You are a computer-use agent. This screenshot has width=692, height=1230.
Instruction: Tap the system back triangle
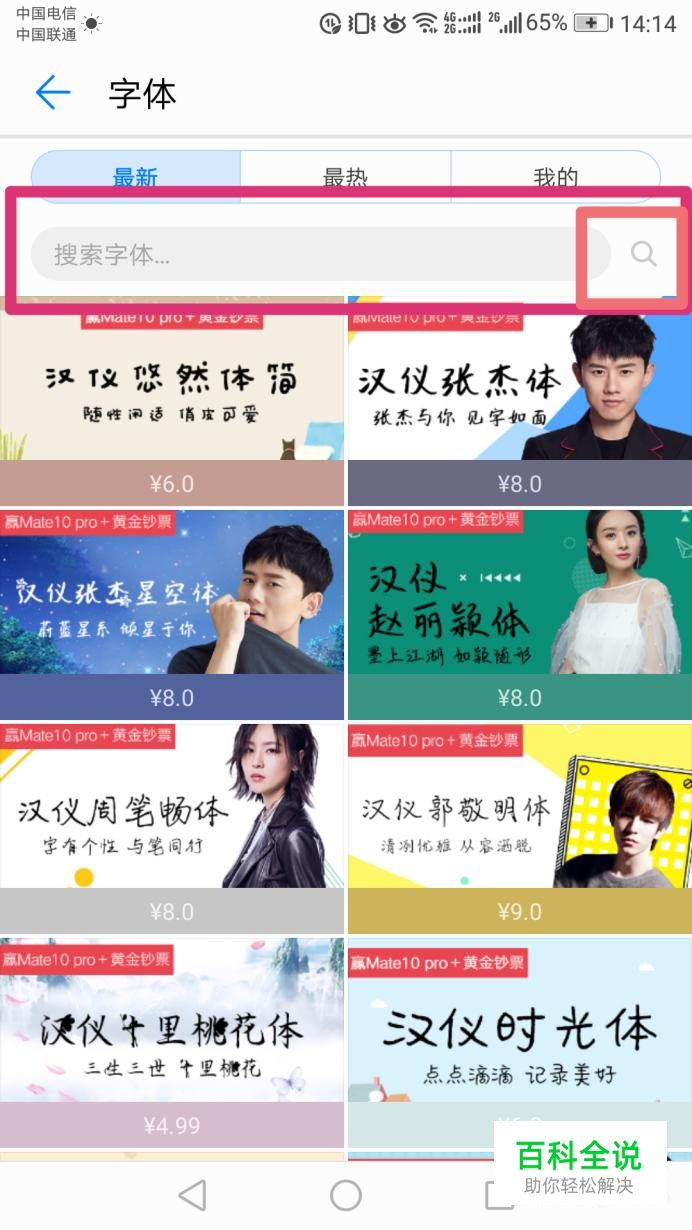pyautogui.click(x=192, y=1195)
